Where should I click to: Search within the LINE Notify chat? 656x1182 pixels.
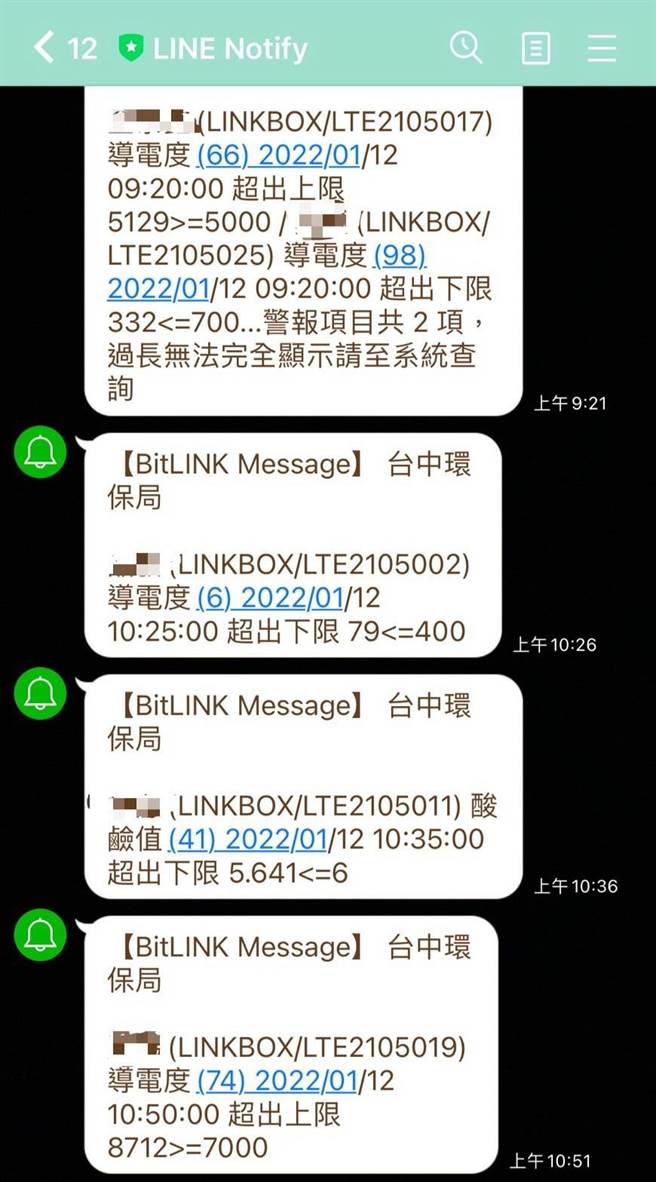pyautogui.click(x=466, y=47)
